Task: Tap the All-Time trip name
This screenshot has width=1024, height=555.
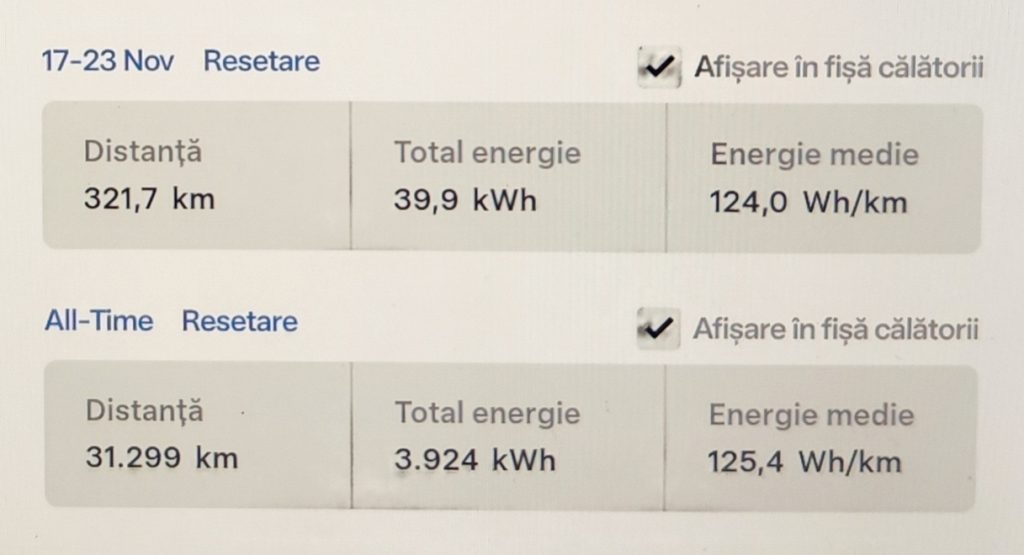Action: point(98,322)
